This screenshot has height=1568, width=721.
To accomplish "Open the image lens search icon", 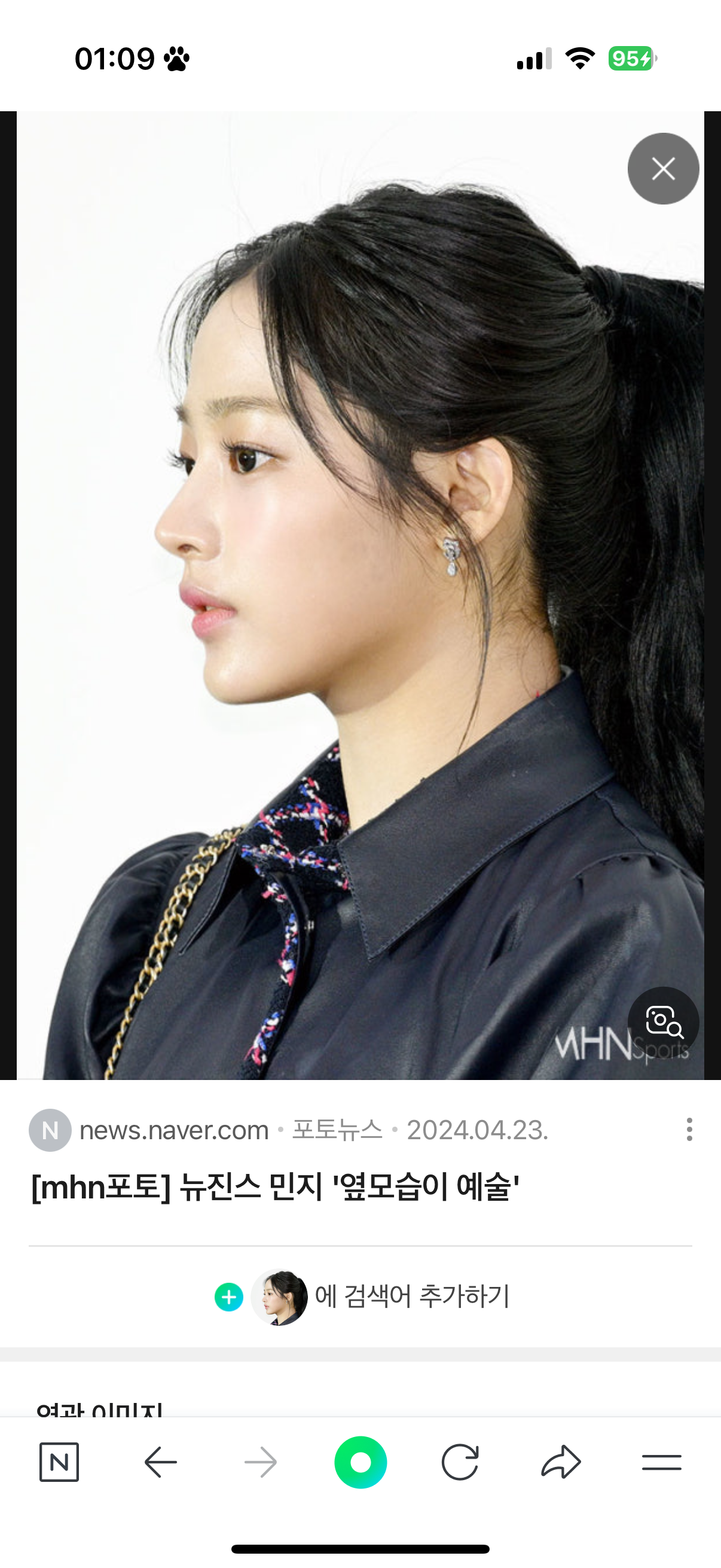I will [x=662, y=1021].
